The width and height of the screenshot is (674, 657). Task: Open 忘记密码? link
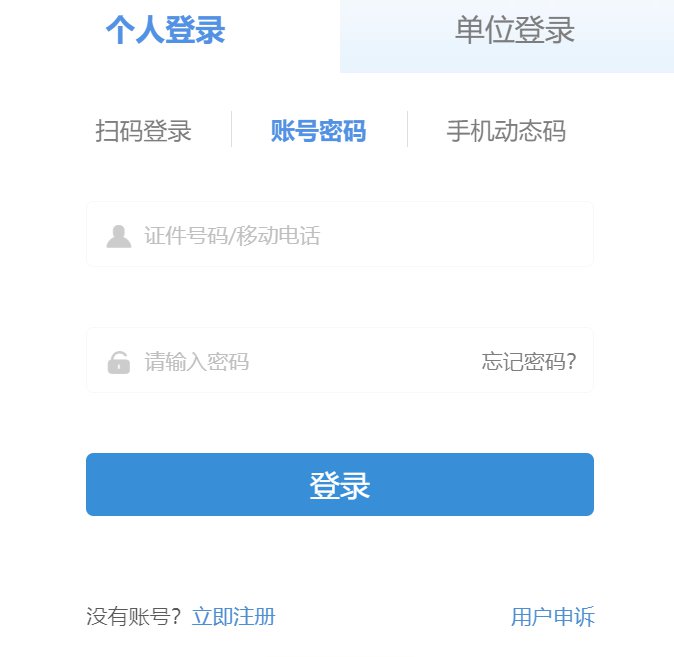click(528, 362)
